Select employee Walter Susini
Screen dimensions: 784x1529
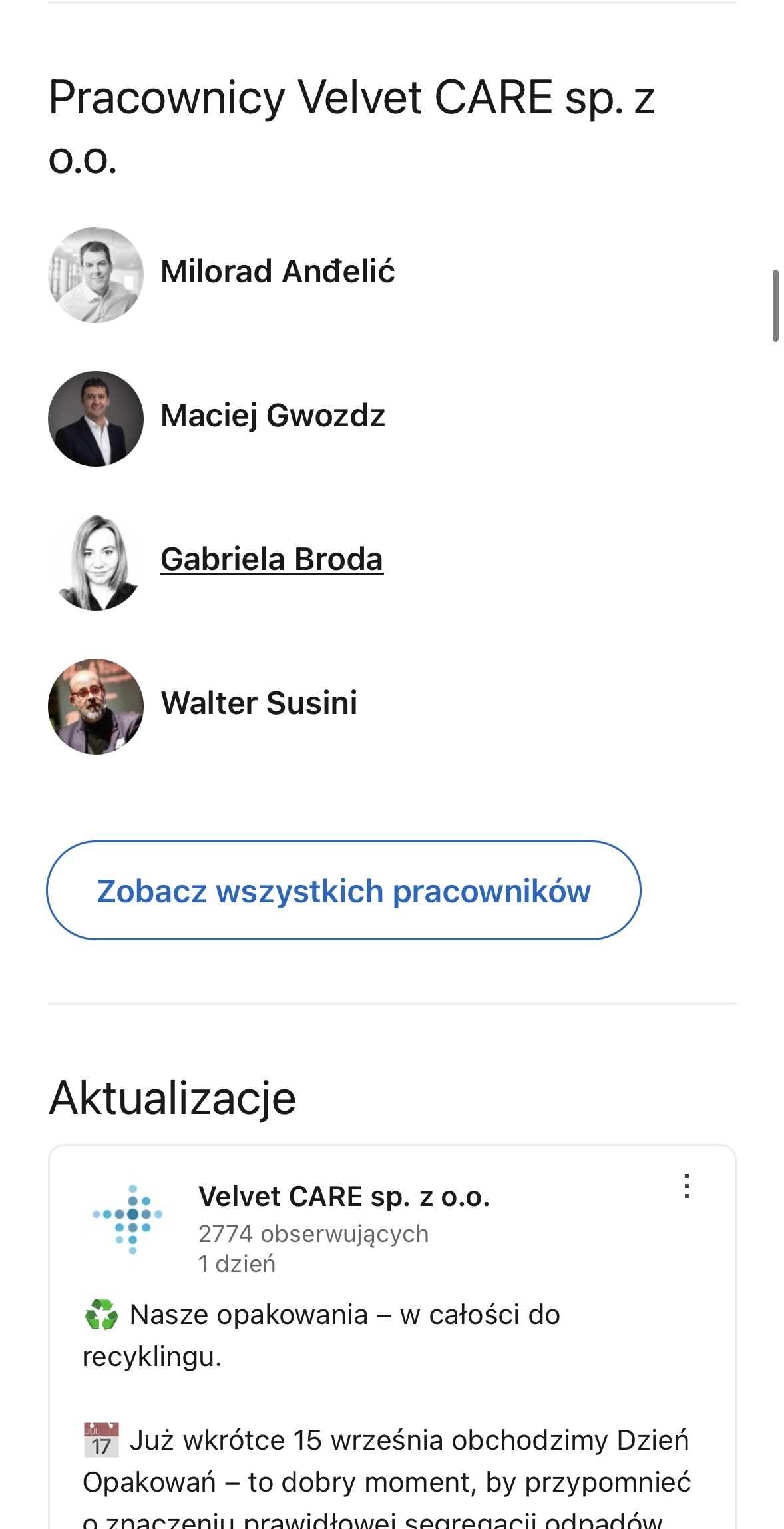click(259, 704)
